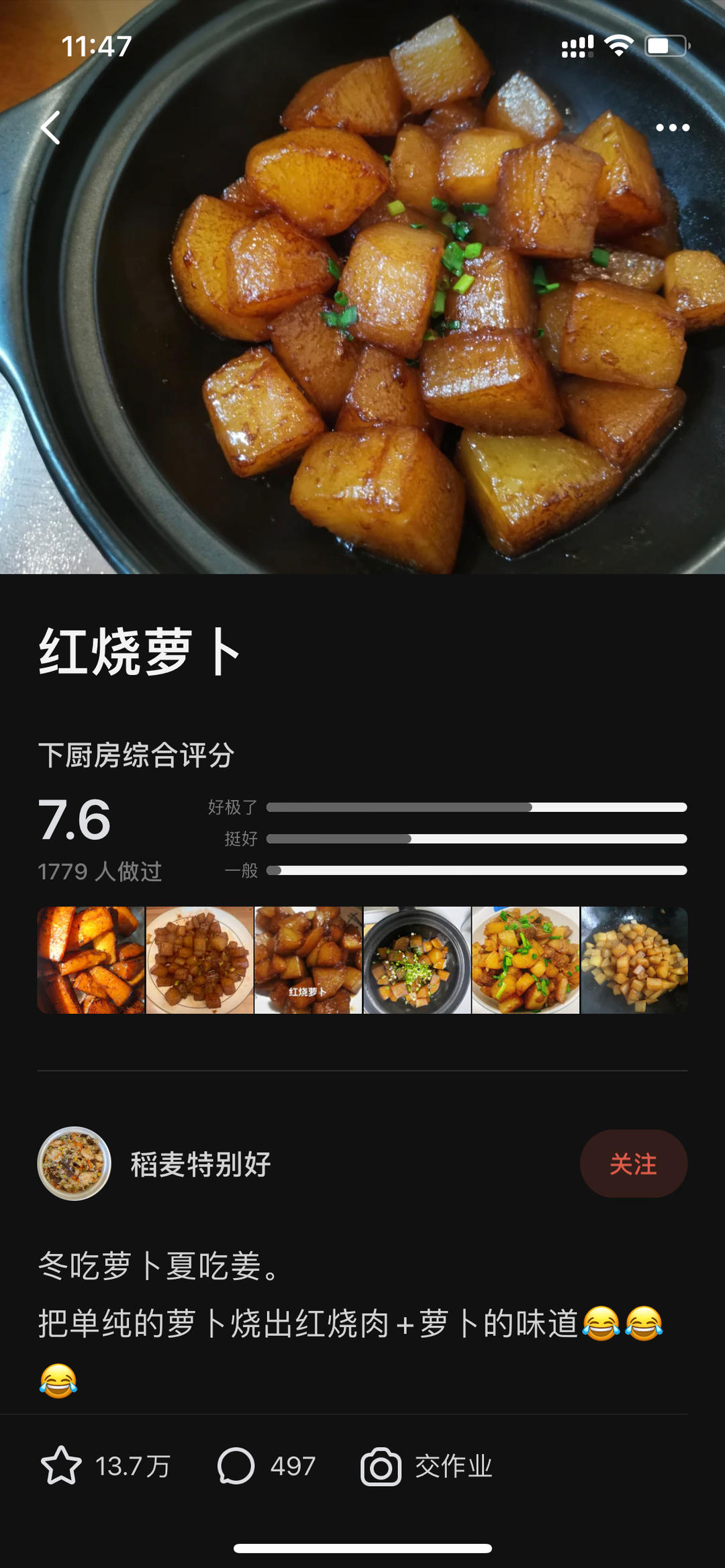Open the user photo of the white-rimmed plate
Screen dimensions: 725x1568
(x=199, y=960)
